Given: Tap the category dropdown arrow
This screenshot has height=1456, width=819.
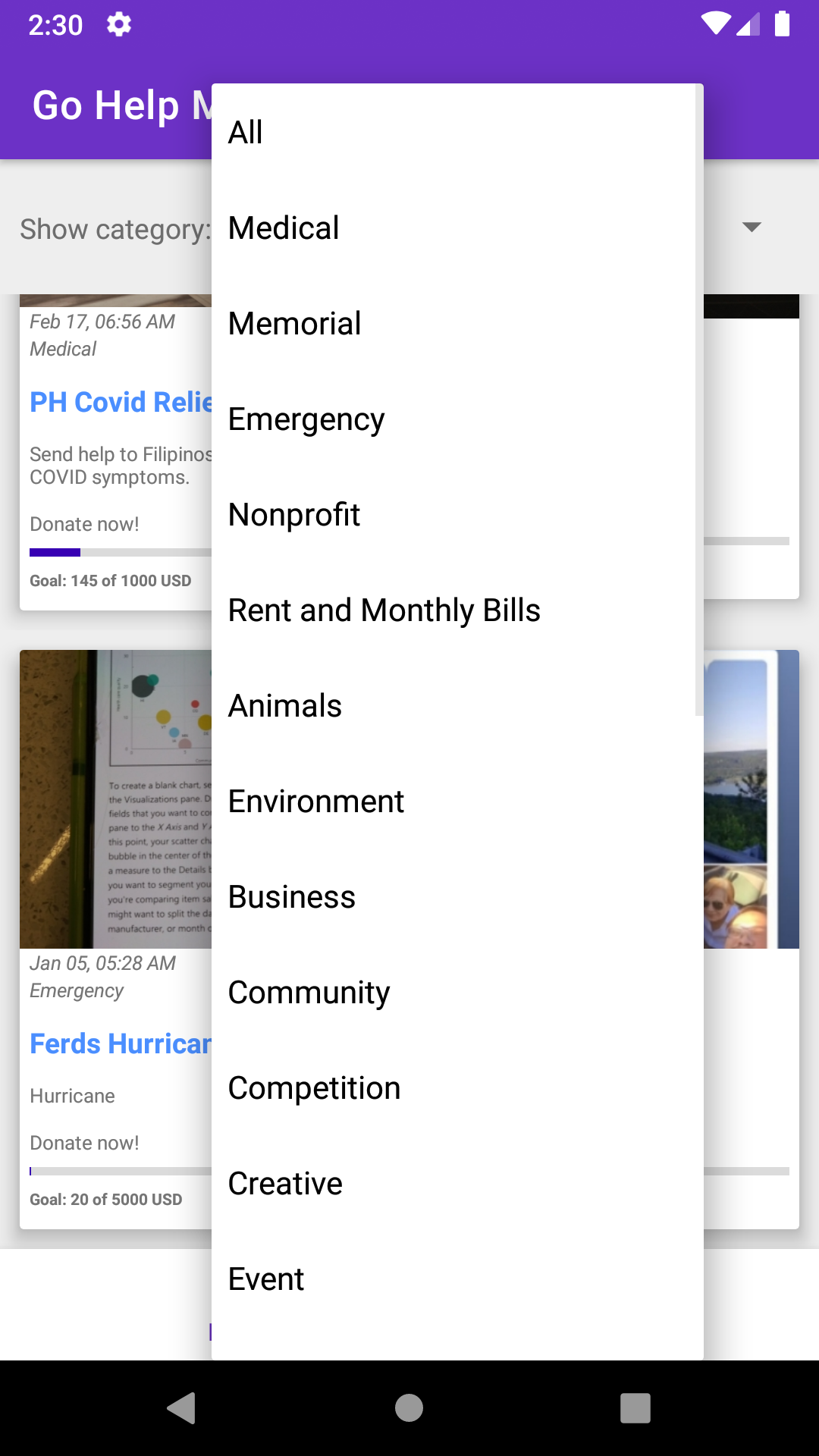Looking at the screenshot, I should coord(752,227).
